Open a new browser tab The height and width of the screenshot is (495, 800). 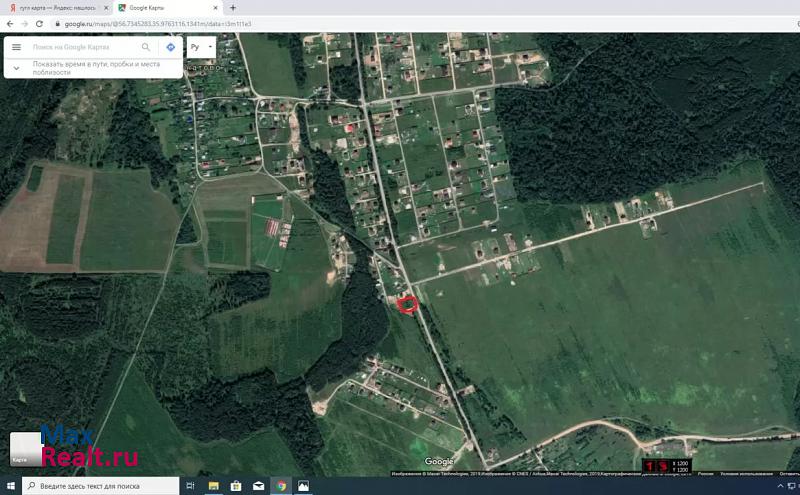pos(233,7)
